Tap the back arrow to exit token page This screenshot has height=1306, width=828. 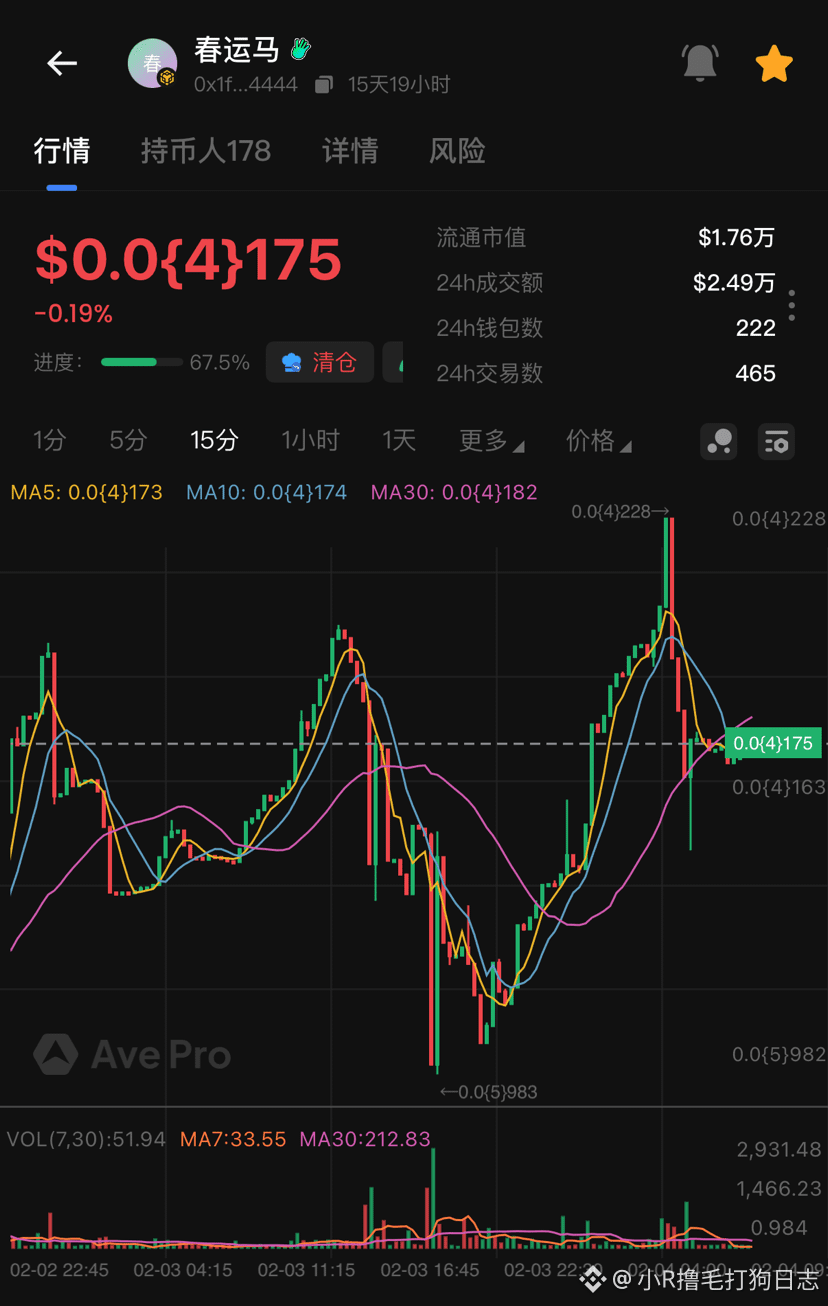click(61, 63)
